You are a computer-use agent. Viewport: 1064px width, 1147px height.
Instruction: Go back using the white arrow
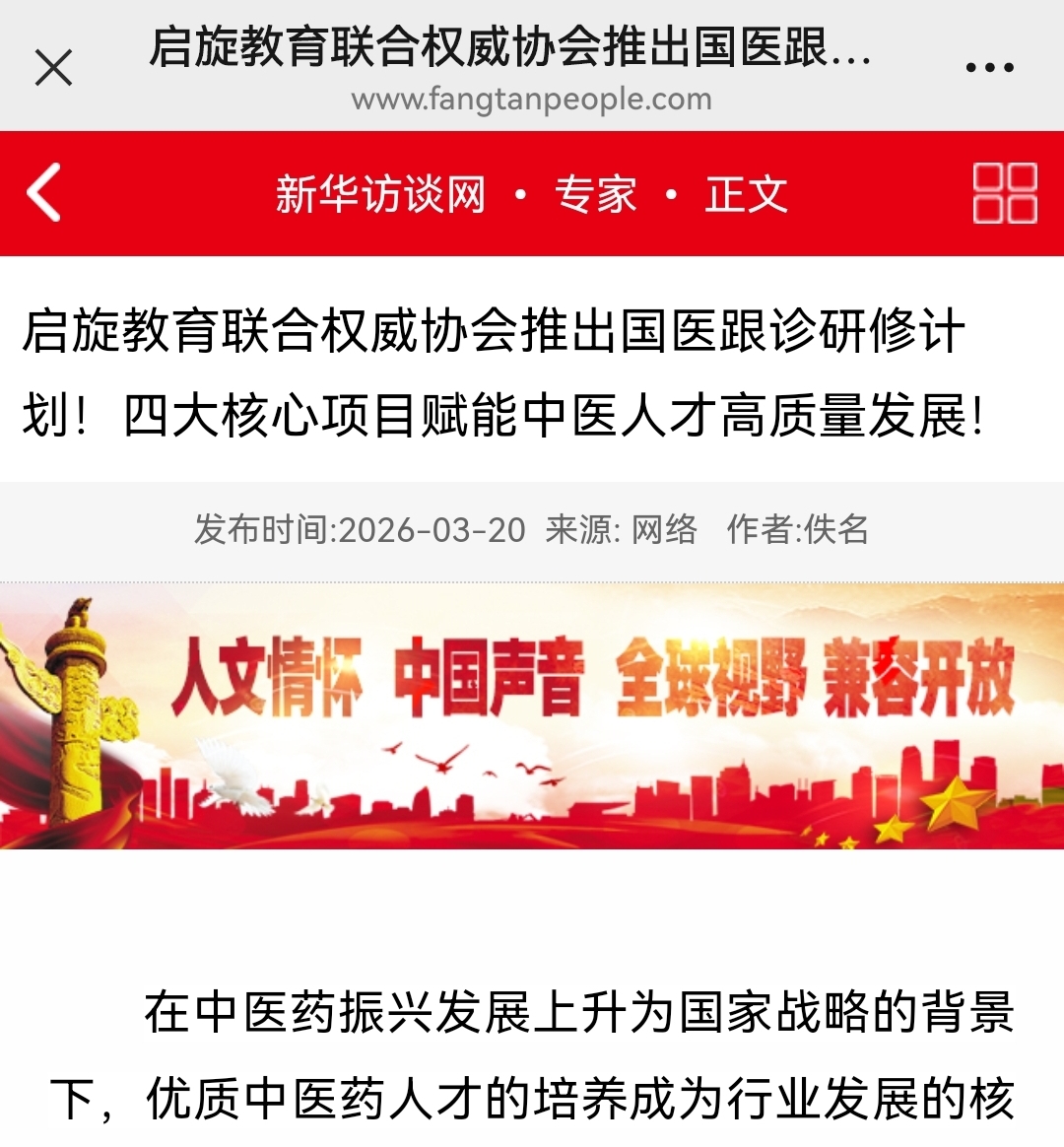[44, 192]
